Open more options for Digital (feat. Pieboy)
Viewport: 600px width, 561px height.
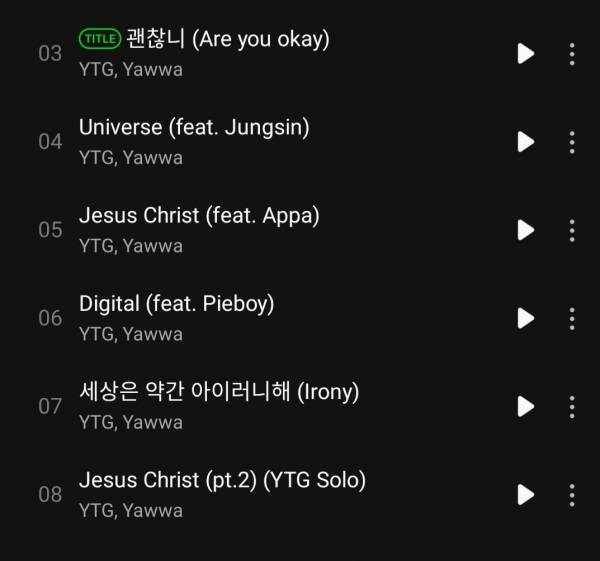click(571, 318)
